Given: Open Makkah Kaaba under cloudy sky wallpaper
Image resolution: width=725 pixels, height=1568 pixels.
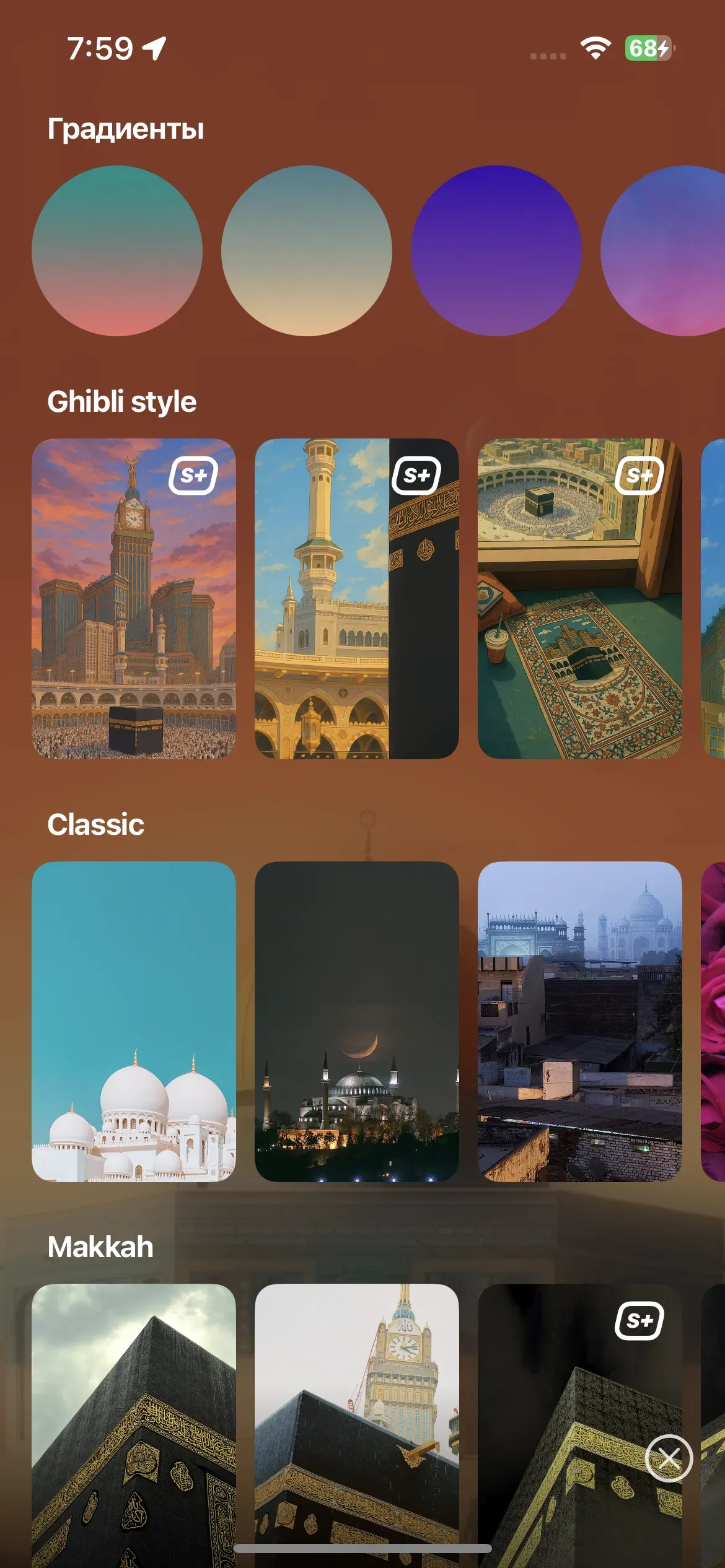Looking at the screenshot, I should tap(134, 1424).
